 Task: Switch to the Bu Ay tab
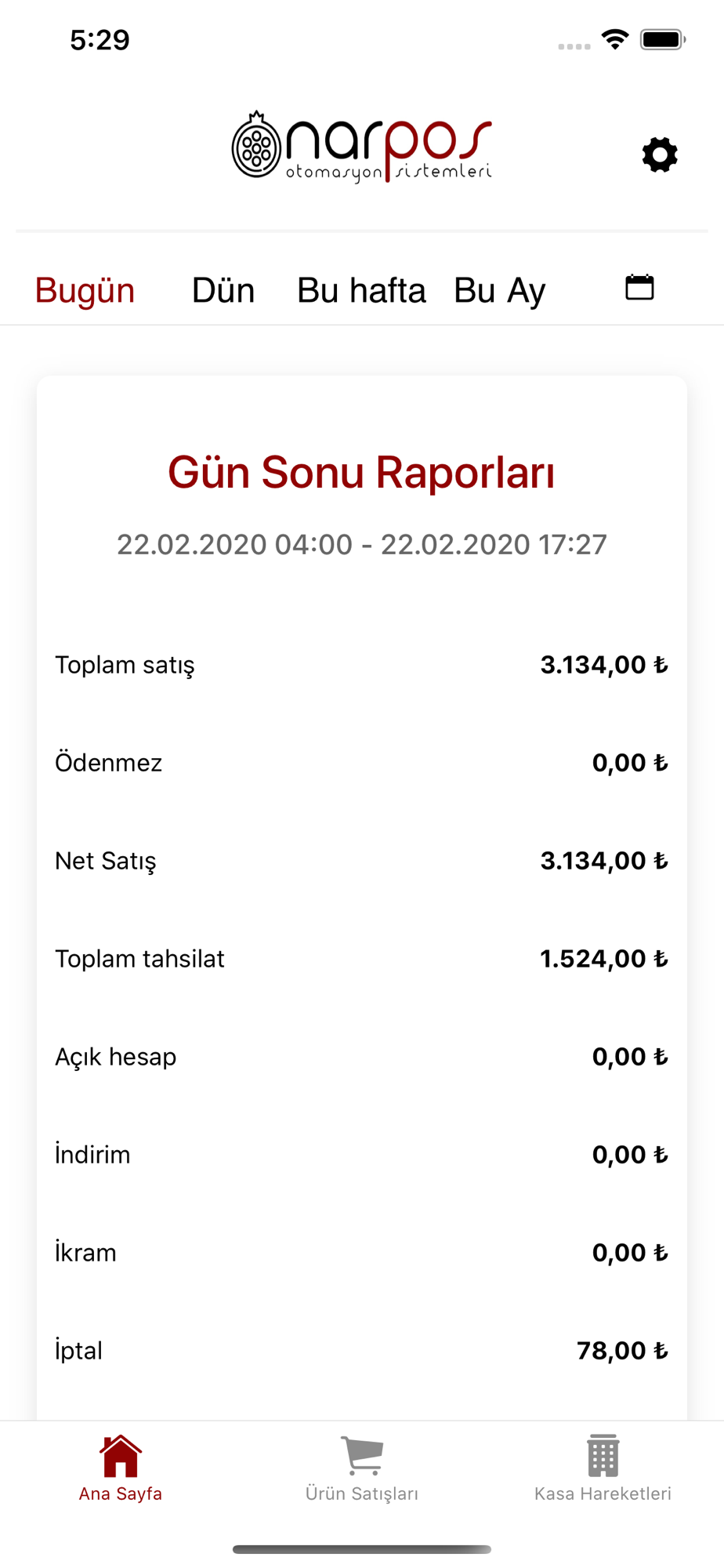(x=500, y=291)
